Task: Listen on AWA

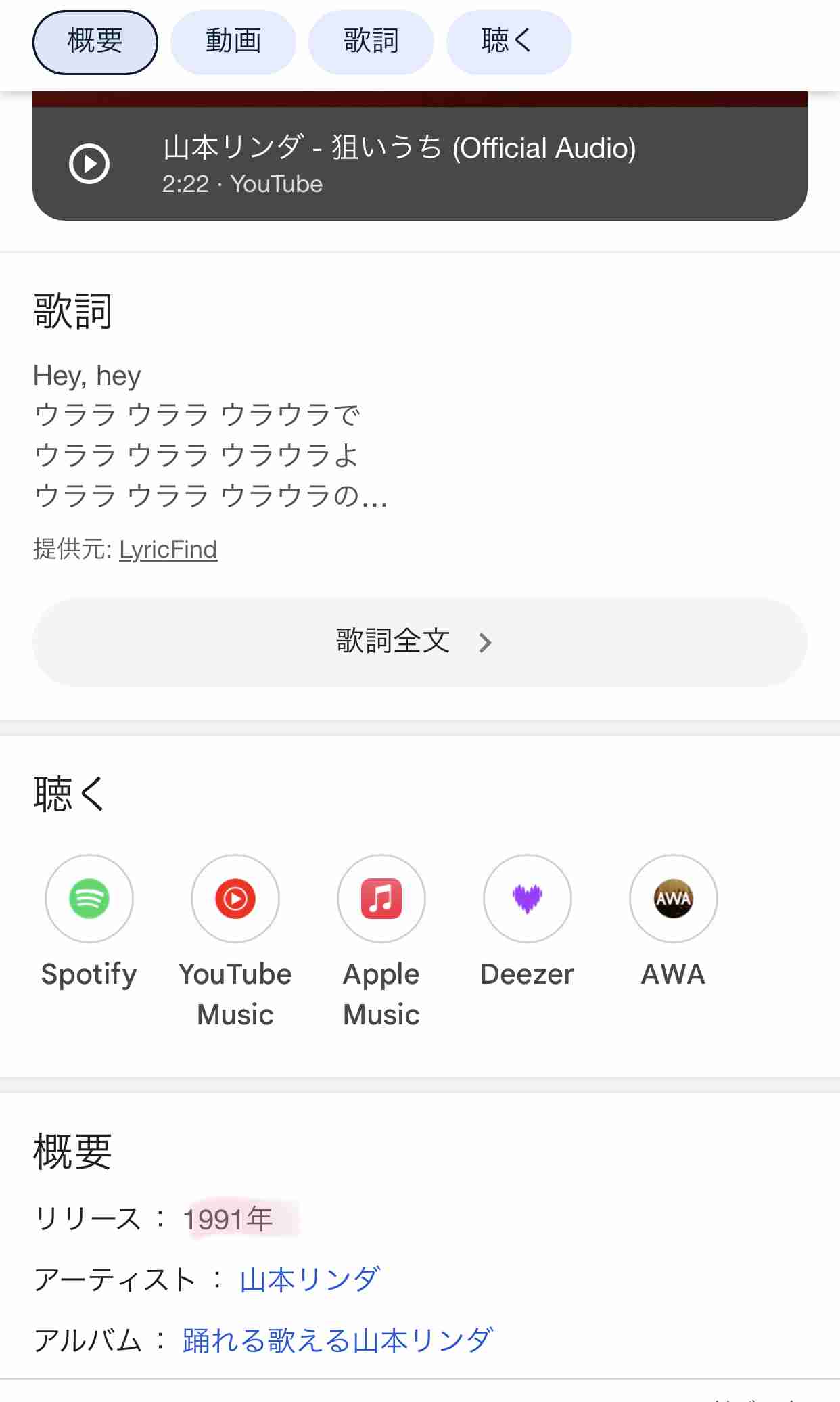Action: 674,924
